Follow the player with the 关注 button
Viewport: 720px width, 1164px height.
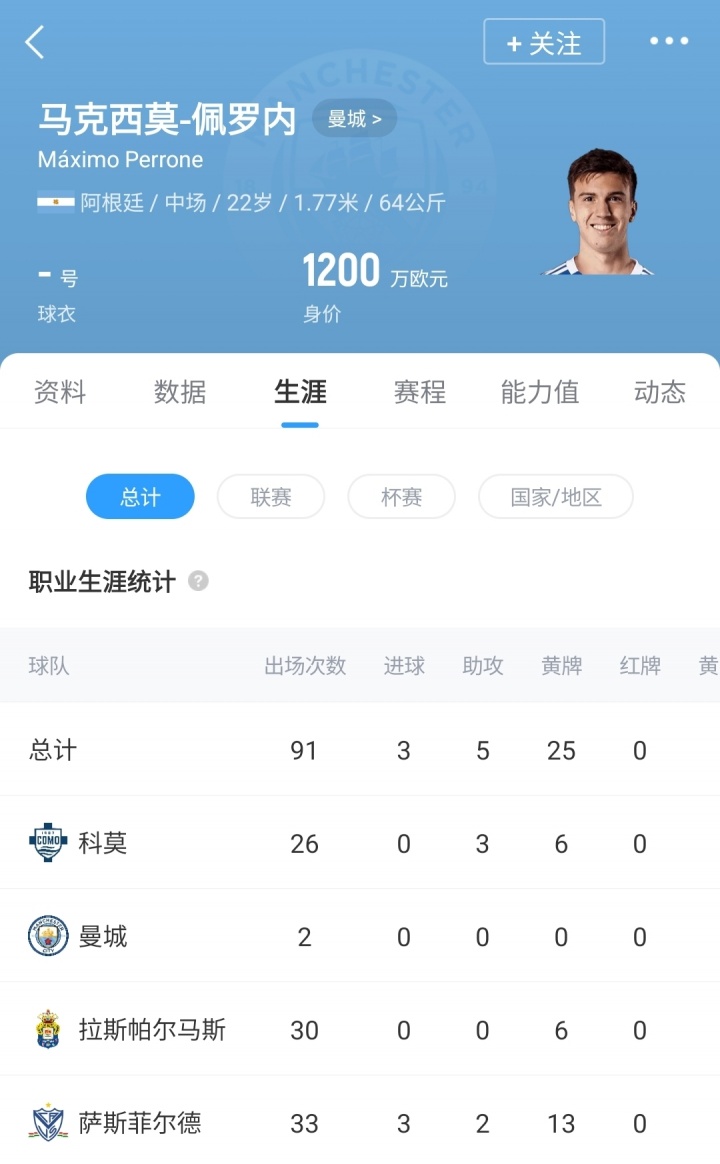click(x=544, y=43)
